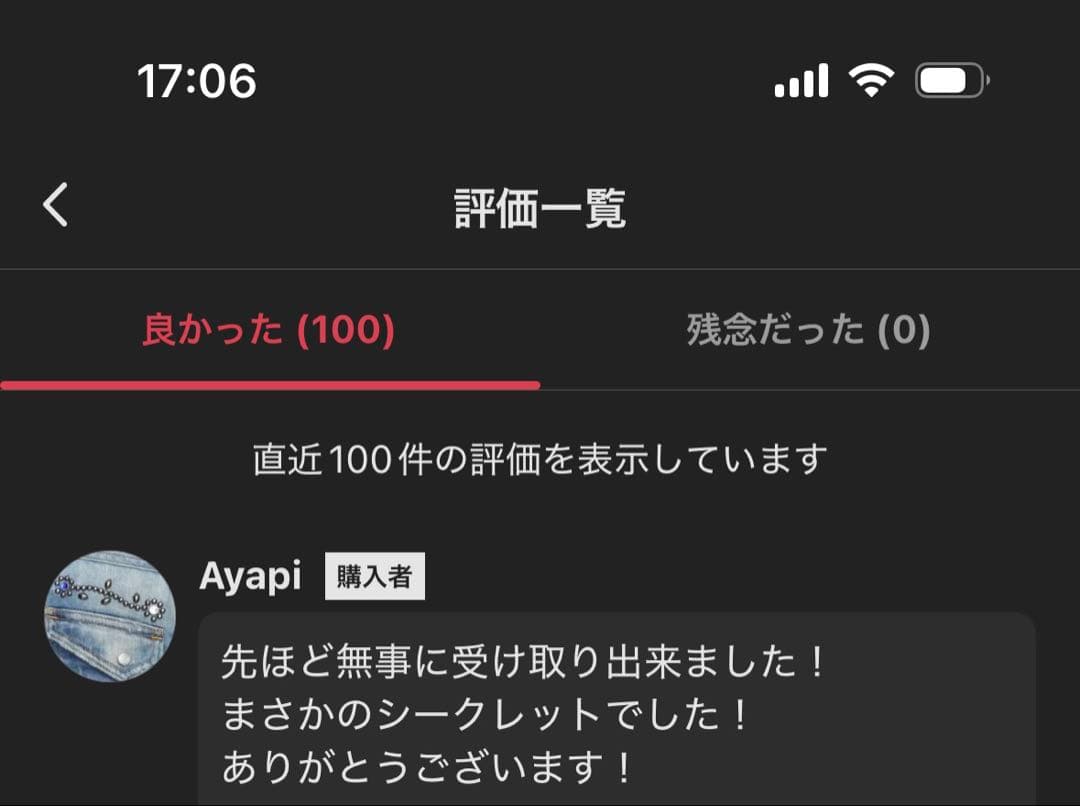Go back from the 評価一覧 screen
1080x806 pixels.
pyautogui.click(x=56, y=206)
